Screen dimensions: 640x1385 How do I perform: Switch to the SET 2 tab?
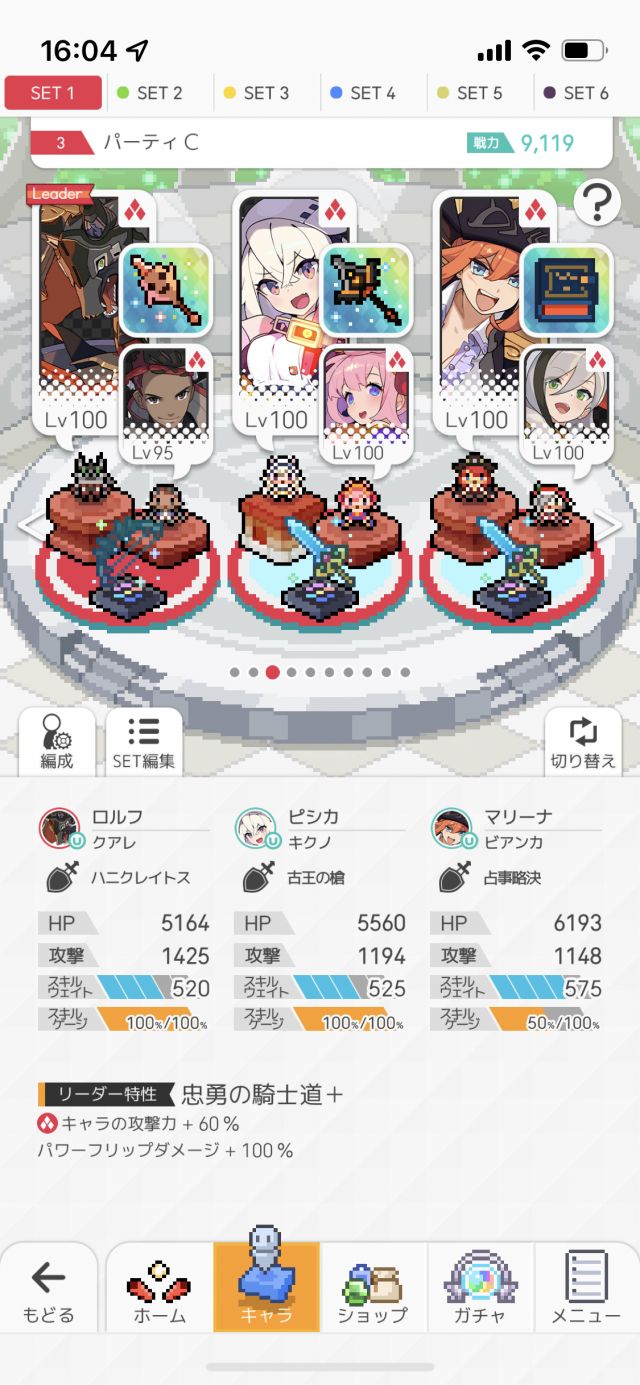click(x=160, y=93)
